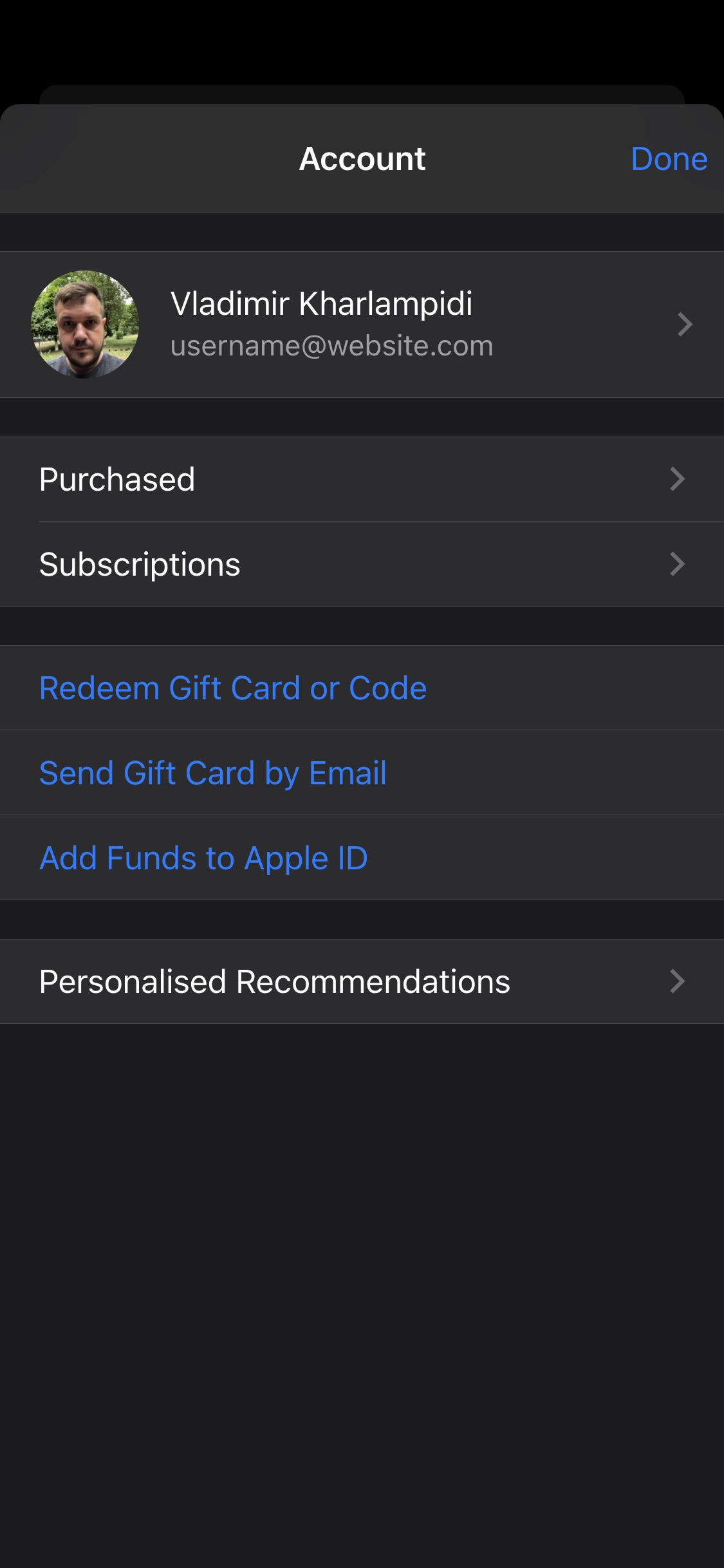724x1568 pixels.
Task: Tap Add Funds to Apple ID
Action: (x=202, y=857)
